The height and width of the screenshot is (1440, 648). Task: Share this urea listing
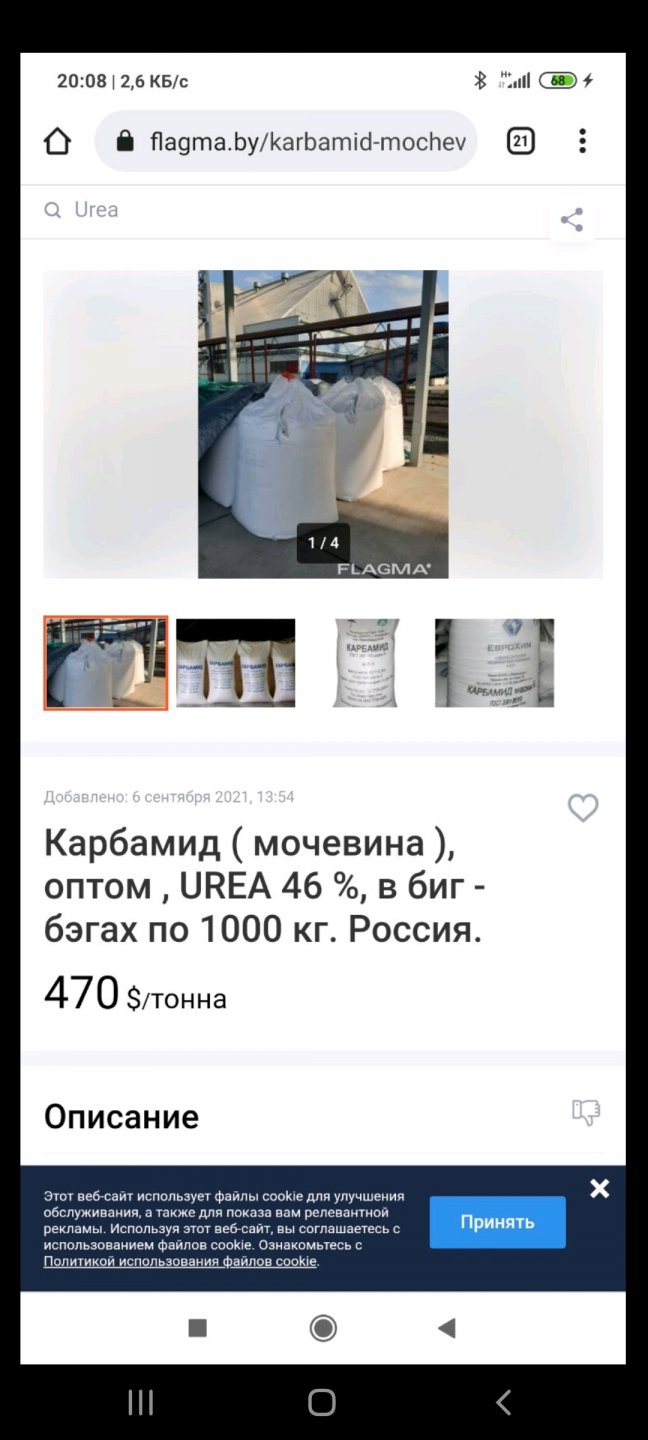pos(572,220)
